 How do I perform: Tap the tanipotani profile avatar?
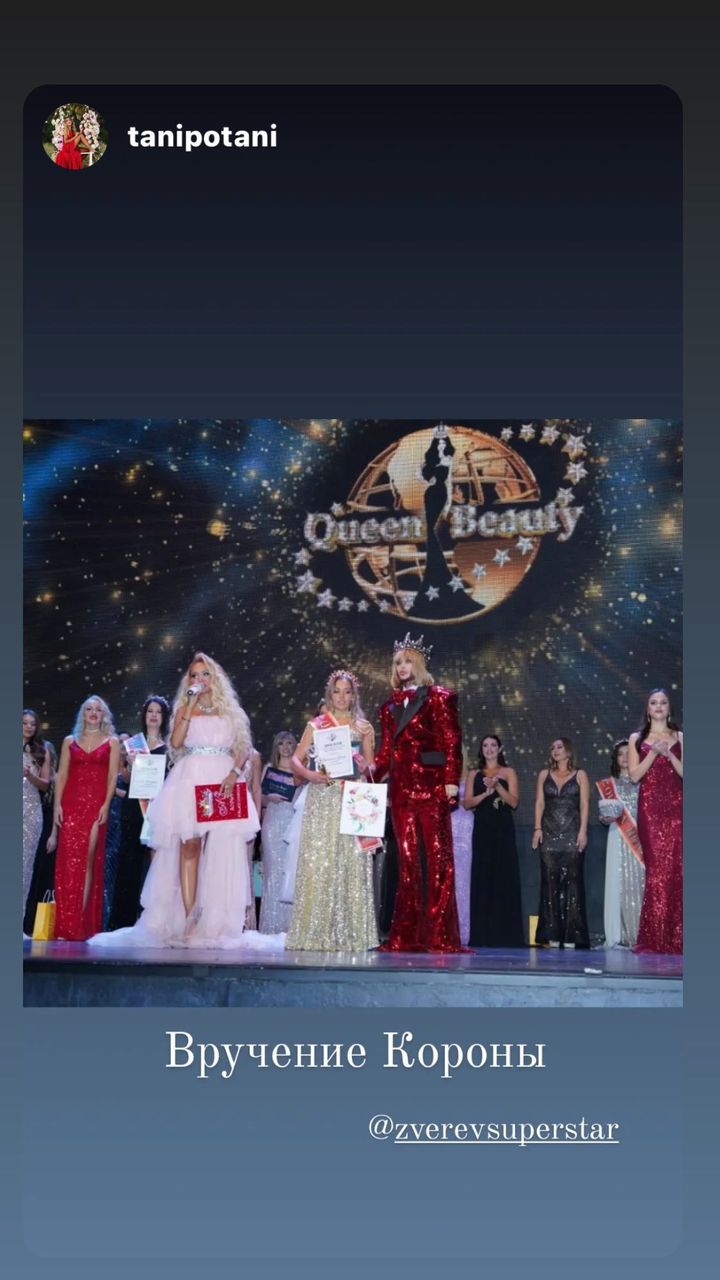click(x=75, y=136)
